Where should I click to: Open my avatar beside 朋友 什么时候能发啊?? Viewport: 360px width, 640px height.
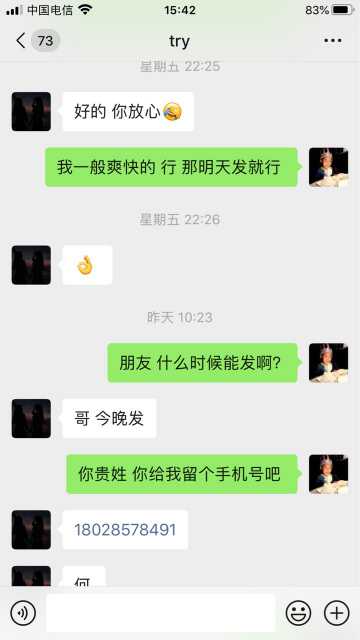coord(328,362)
